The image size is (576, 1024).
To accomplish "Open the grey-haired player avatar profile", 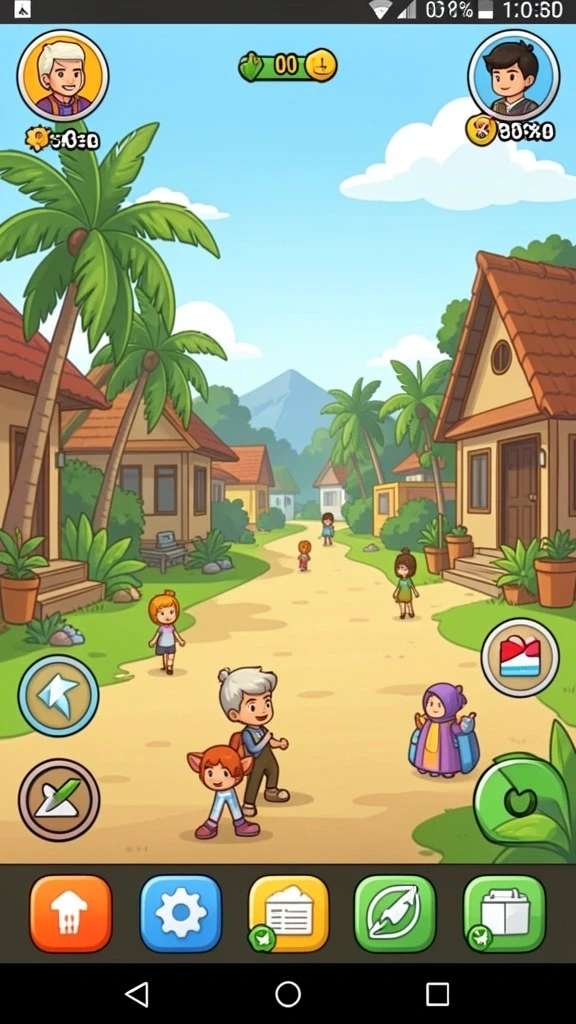I will click(x=63, y=76).
